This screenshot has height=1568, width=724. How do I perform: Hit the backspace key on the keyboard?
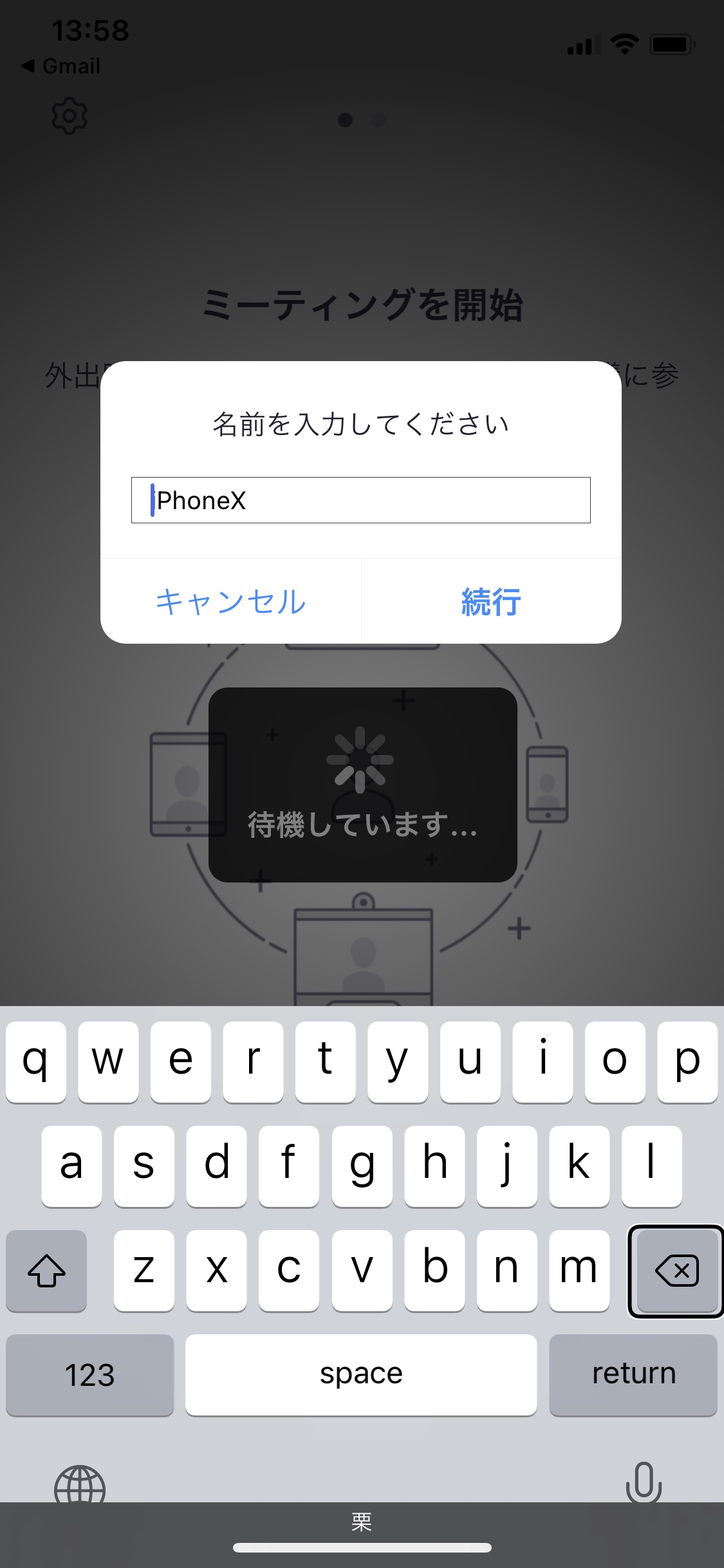[x=676, y=1271]
